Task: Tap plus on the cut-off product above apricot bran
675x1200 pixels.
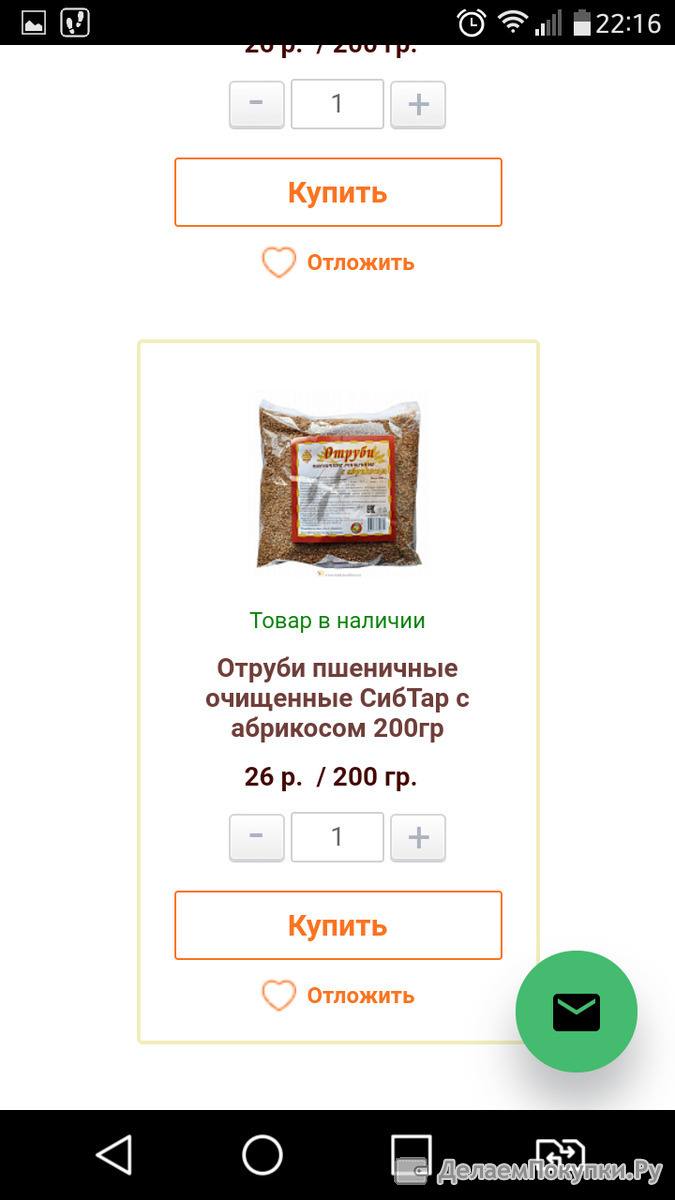Action: pos(418,104)
